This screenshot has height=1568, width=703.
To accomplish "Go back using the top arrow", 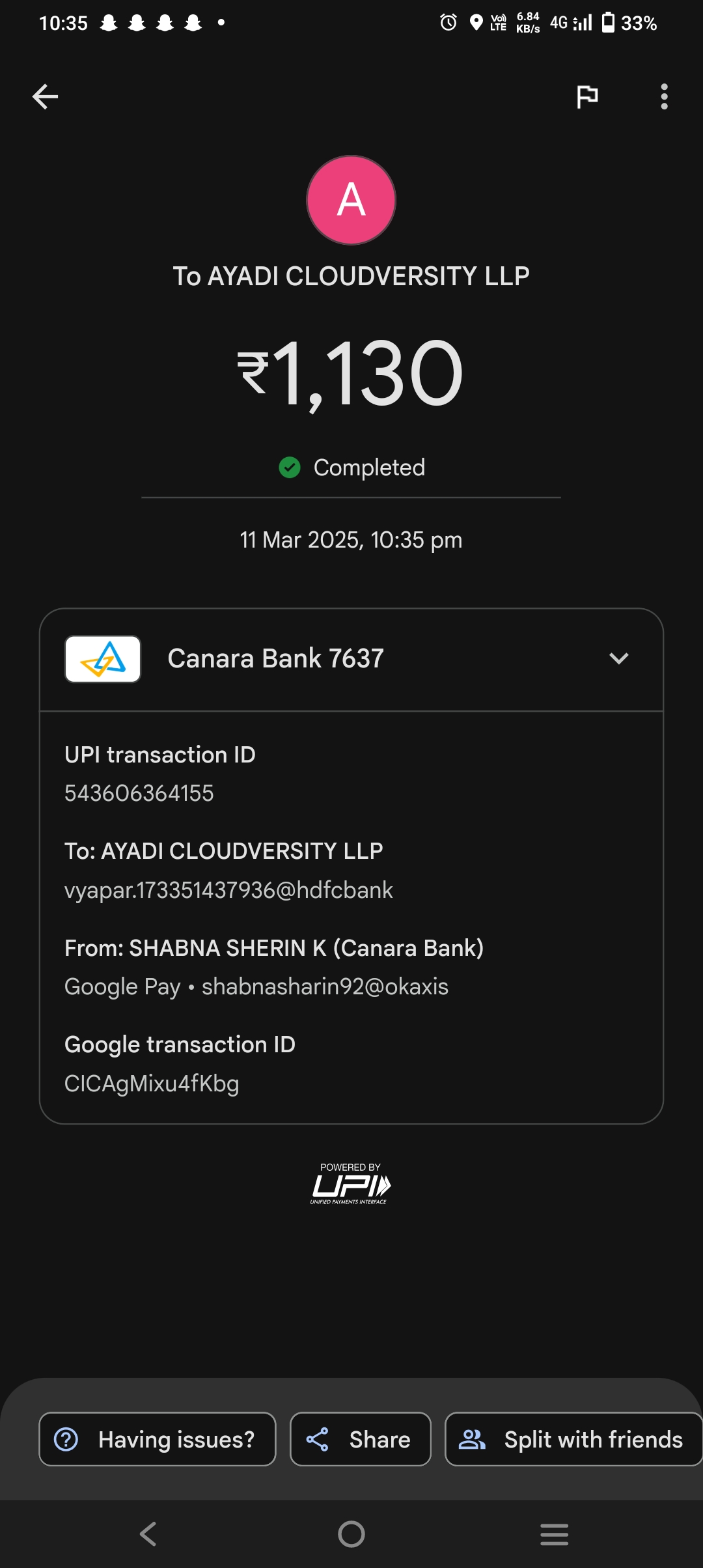I will click(x=46, y=97).
